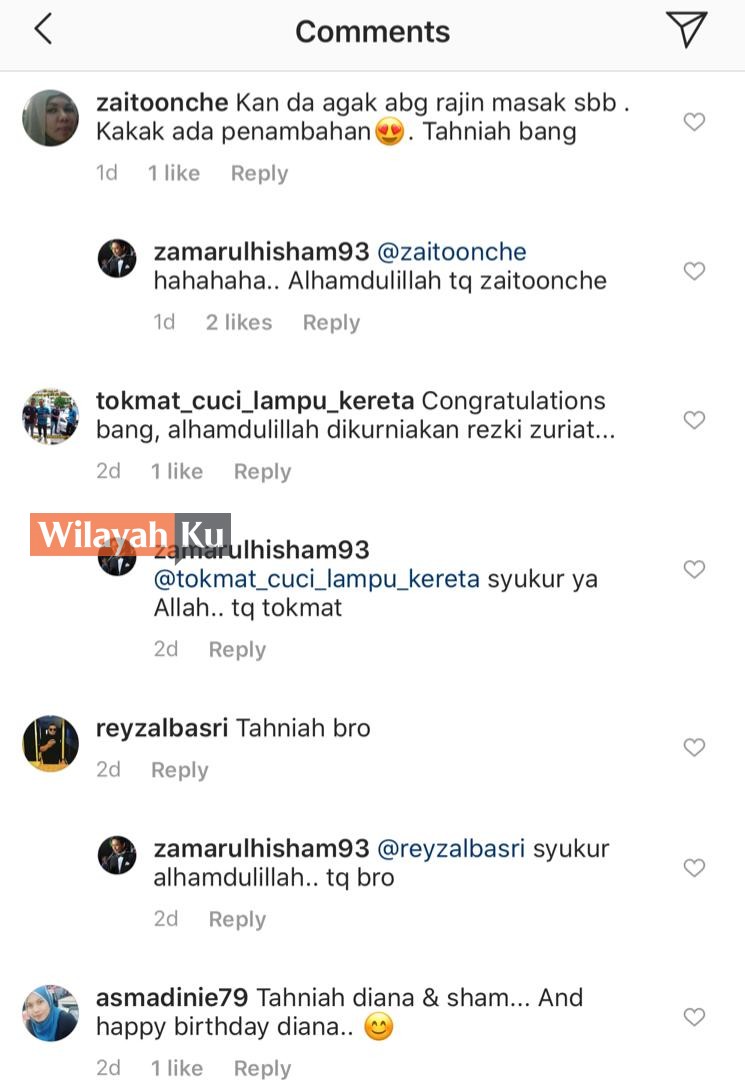Like tokmat_cuci_lampu_kereta's comment
Image resolution: width=745 pixels, height=1080 pixels.
click(694, 420)
